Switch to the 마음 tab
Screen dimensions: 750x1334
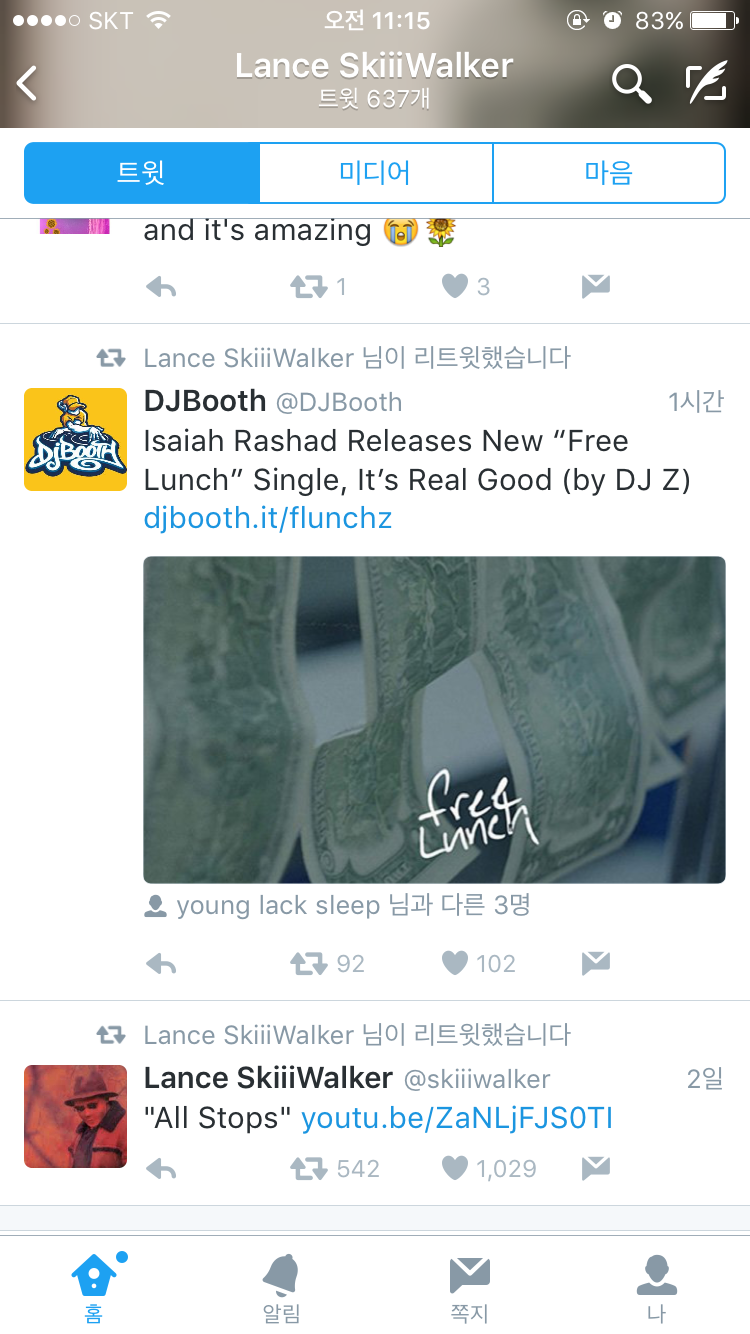coord(608,173)
